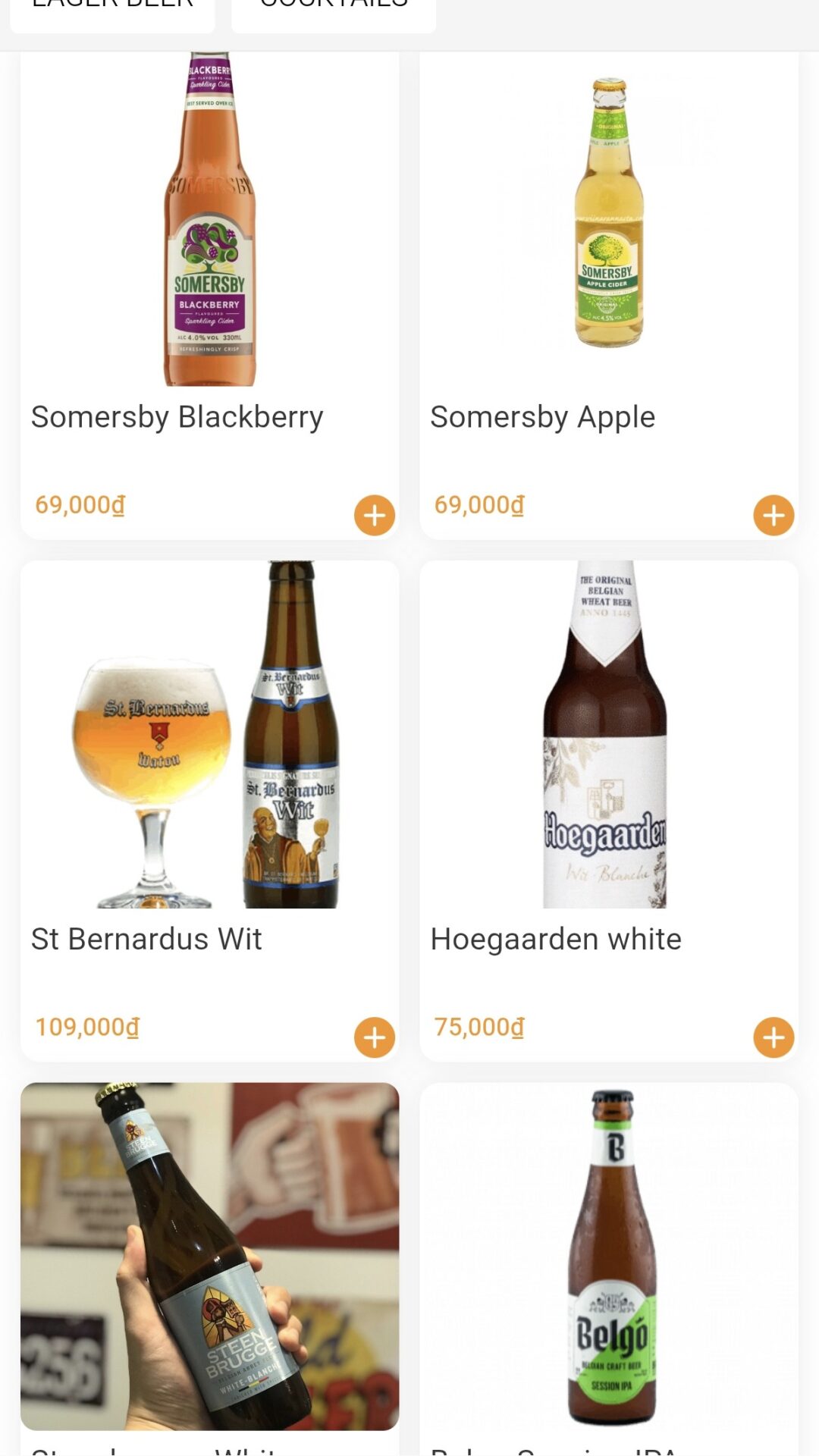Add Somersby Blackberry to the order

(375, 516)
